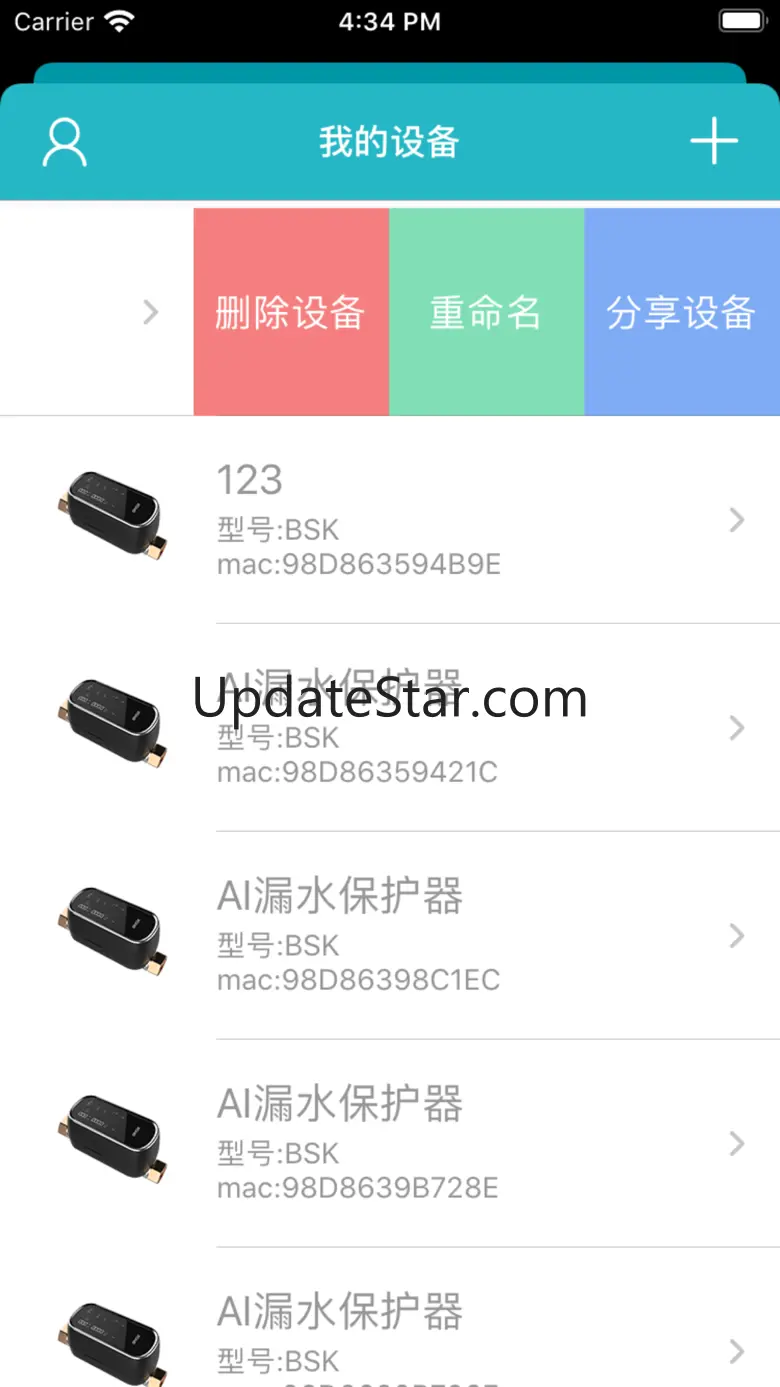This screenshot has height=1387, width=780.
Task: Select 分享设备 to share the device
Action: click(682, 312)
